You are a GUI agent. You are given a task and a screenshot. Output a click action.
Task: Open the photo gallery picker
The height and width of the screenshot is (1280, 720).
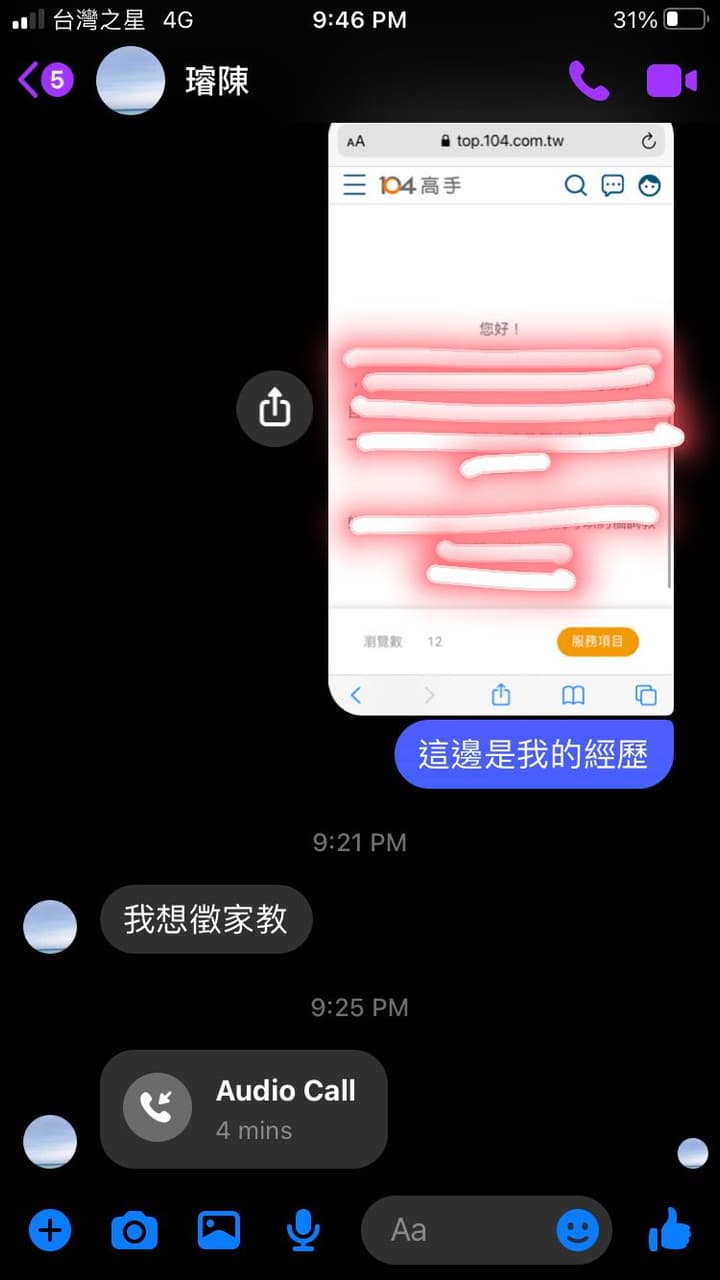click(x=219, y=1230)
